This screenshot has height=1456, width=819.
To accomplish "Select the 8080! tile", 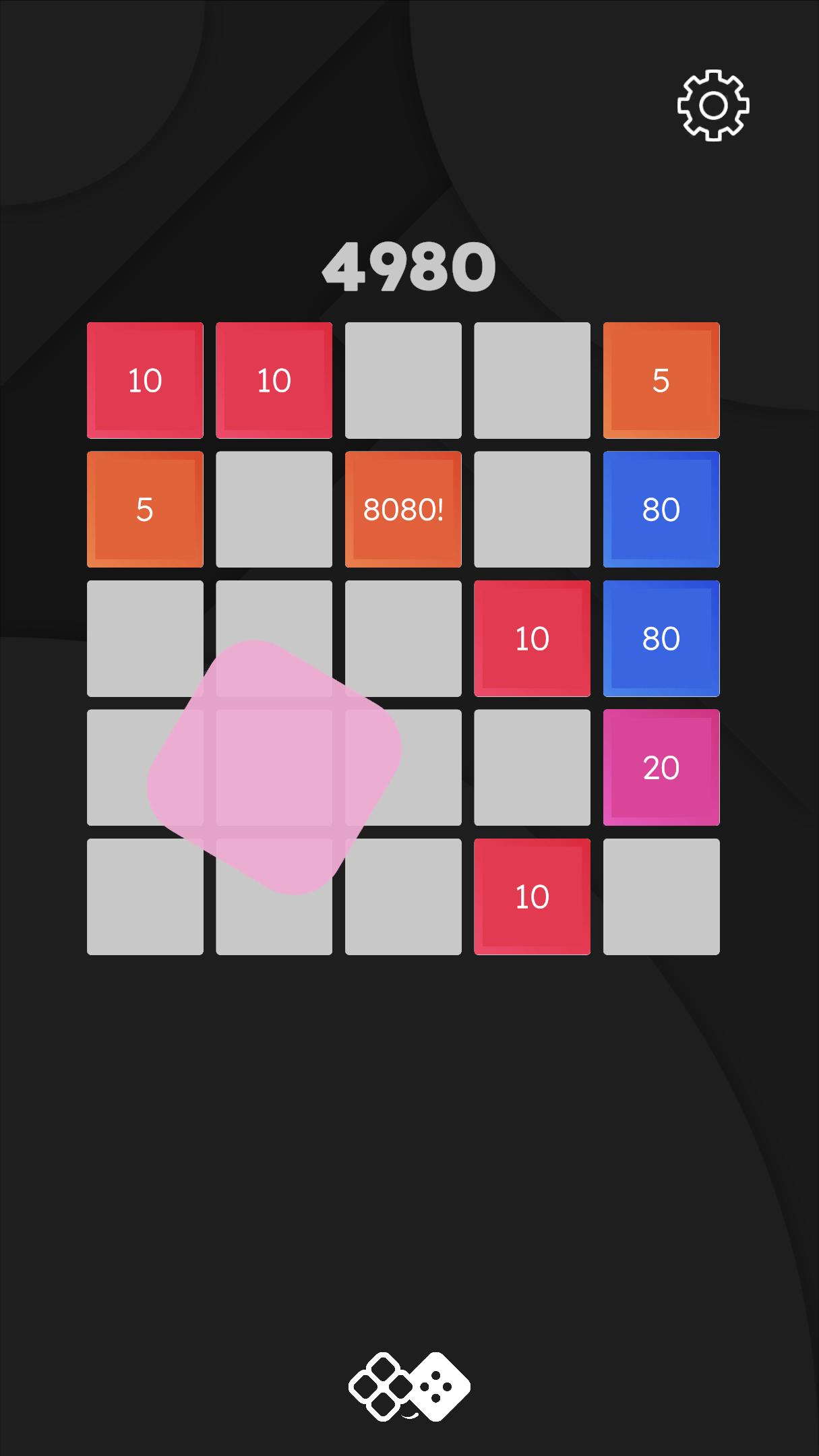I will click(403, 510).
